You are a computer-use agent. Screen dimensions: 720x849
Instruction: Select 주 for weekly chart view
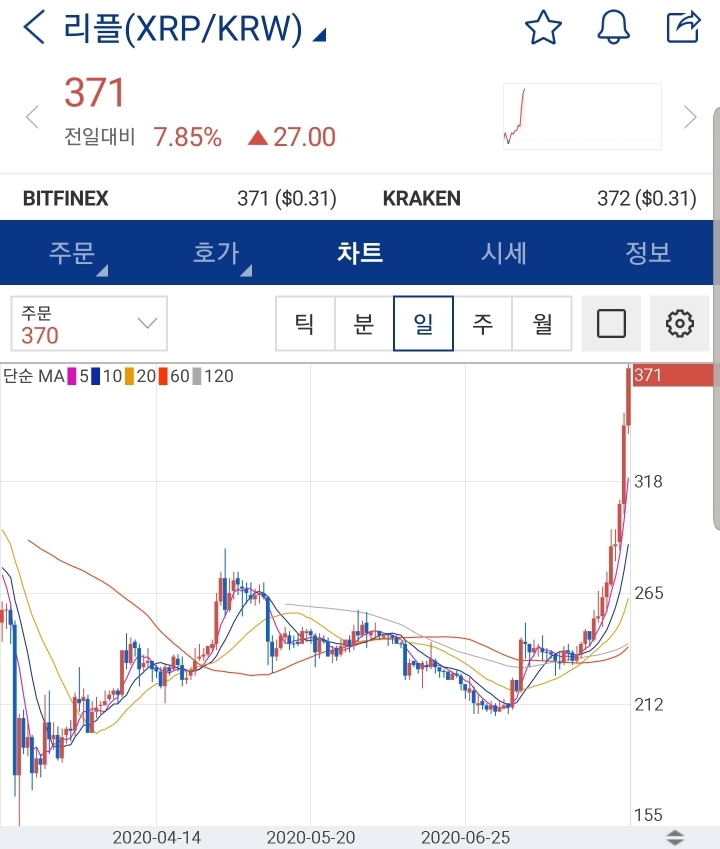pos(484,323)
